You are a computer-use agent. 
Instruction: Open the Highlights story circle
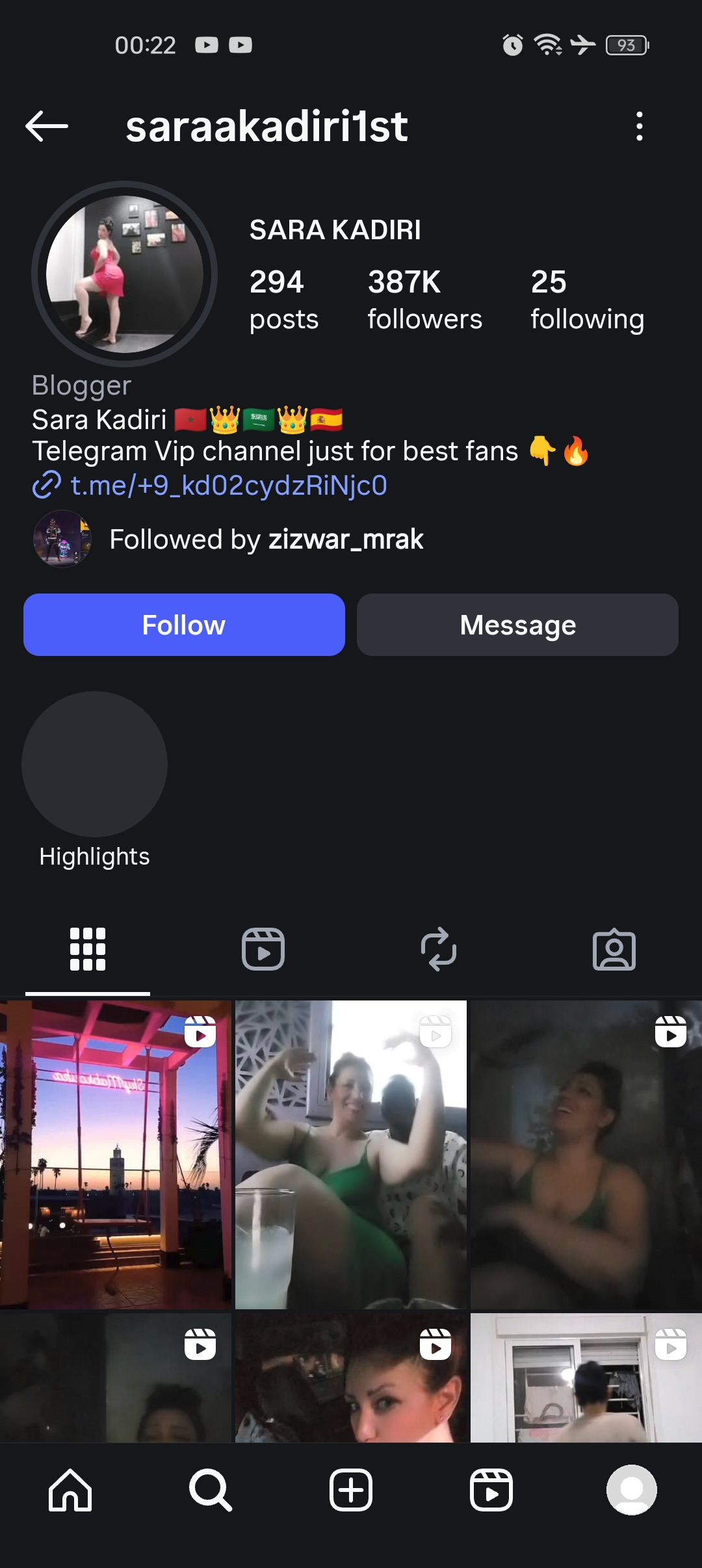coord(94,764)
